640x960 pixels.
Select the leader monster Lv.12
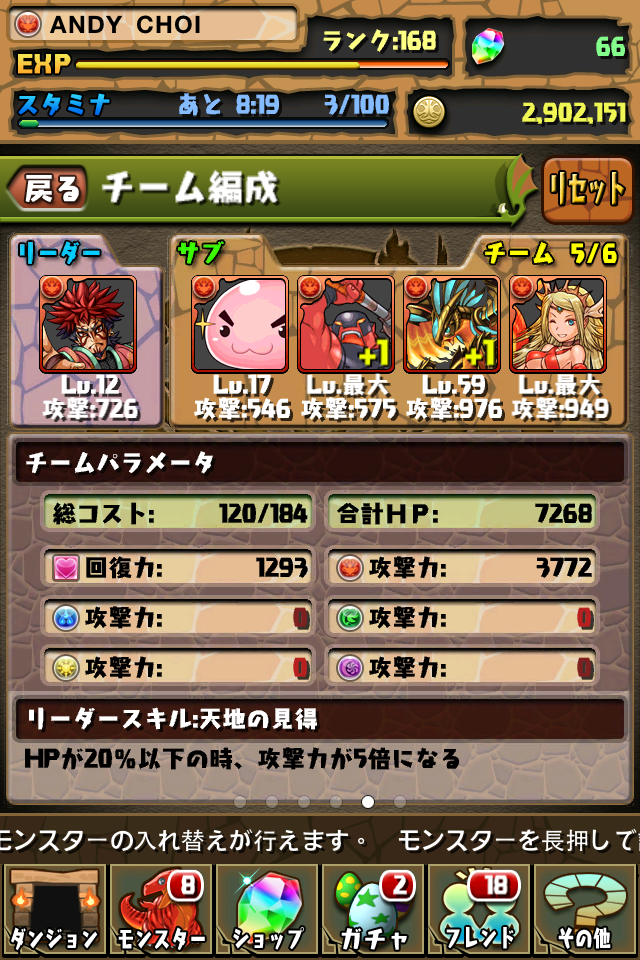(x=88, y=324)
